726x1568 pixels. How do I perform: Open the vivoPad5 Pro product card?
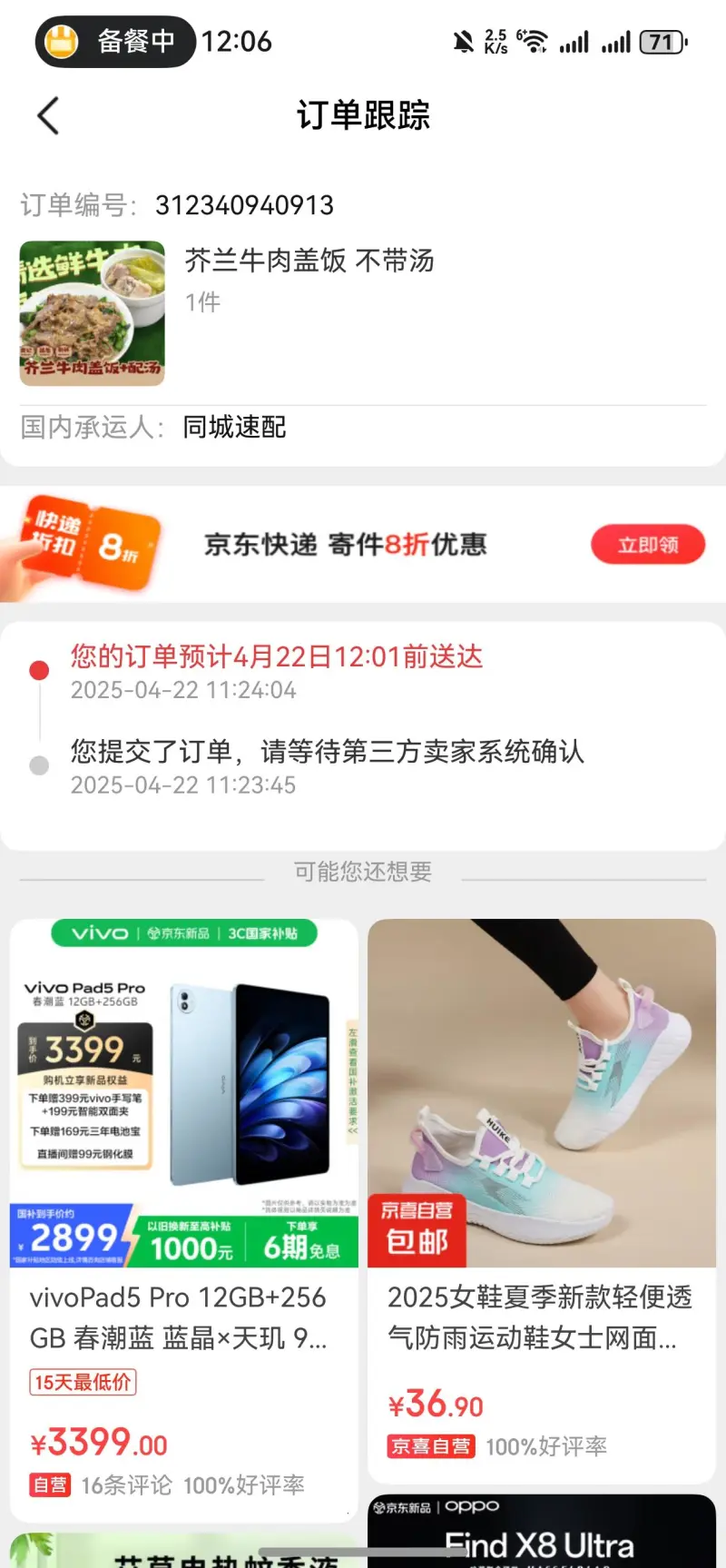(x=183, y=1180)
